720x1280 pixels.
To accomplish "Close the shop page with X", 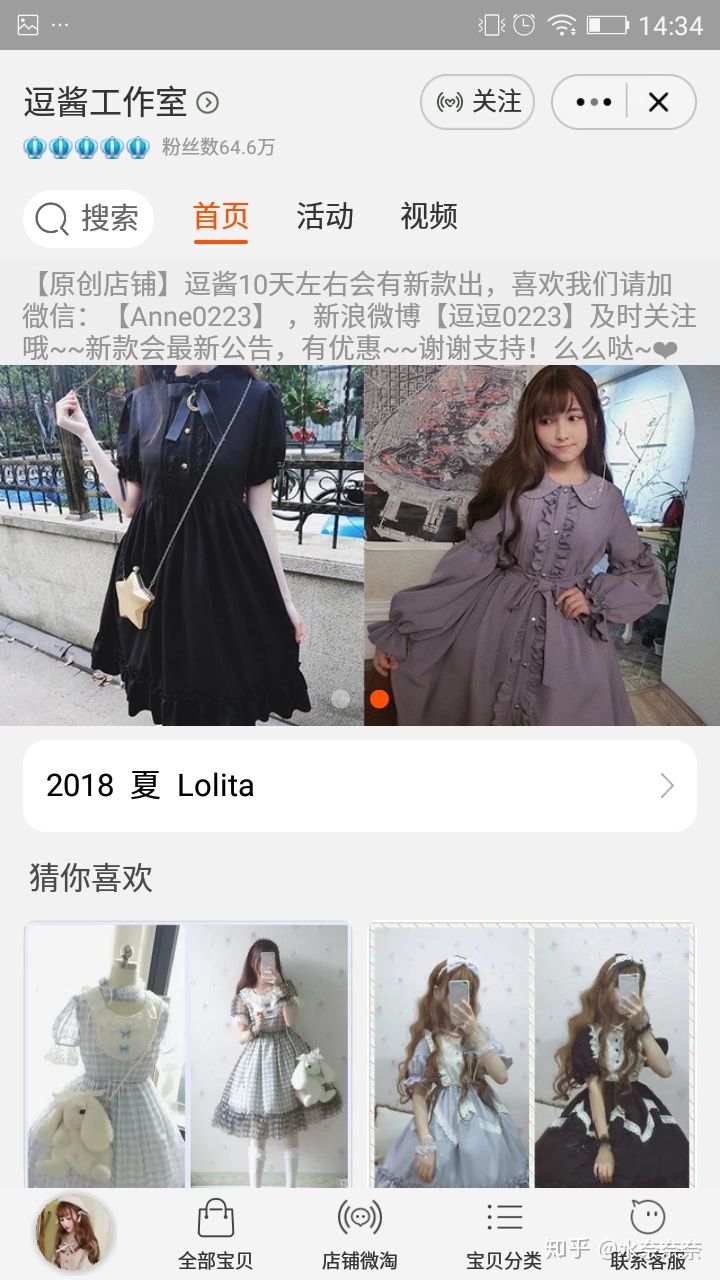I will tap(658, 102).
